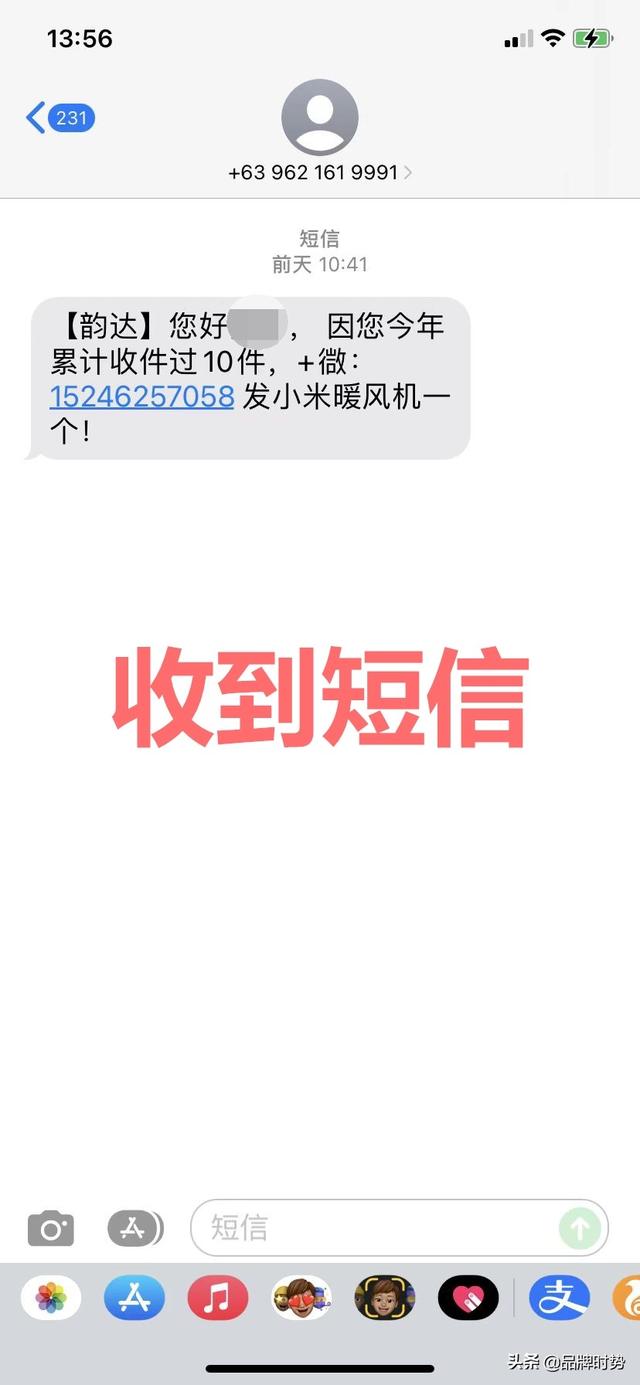Open Memoji stickers in the app strip

point(301,1298)
